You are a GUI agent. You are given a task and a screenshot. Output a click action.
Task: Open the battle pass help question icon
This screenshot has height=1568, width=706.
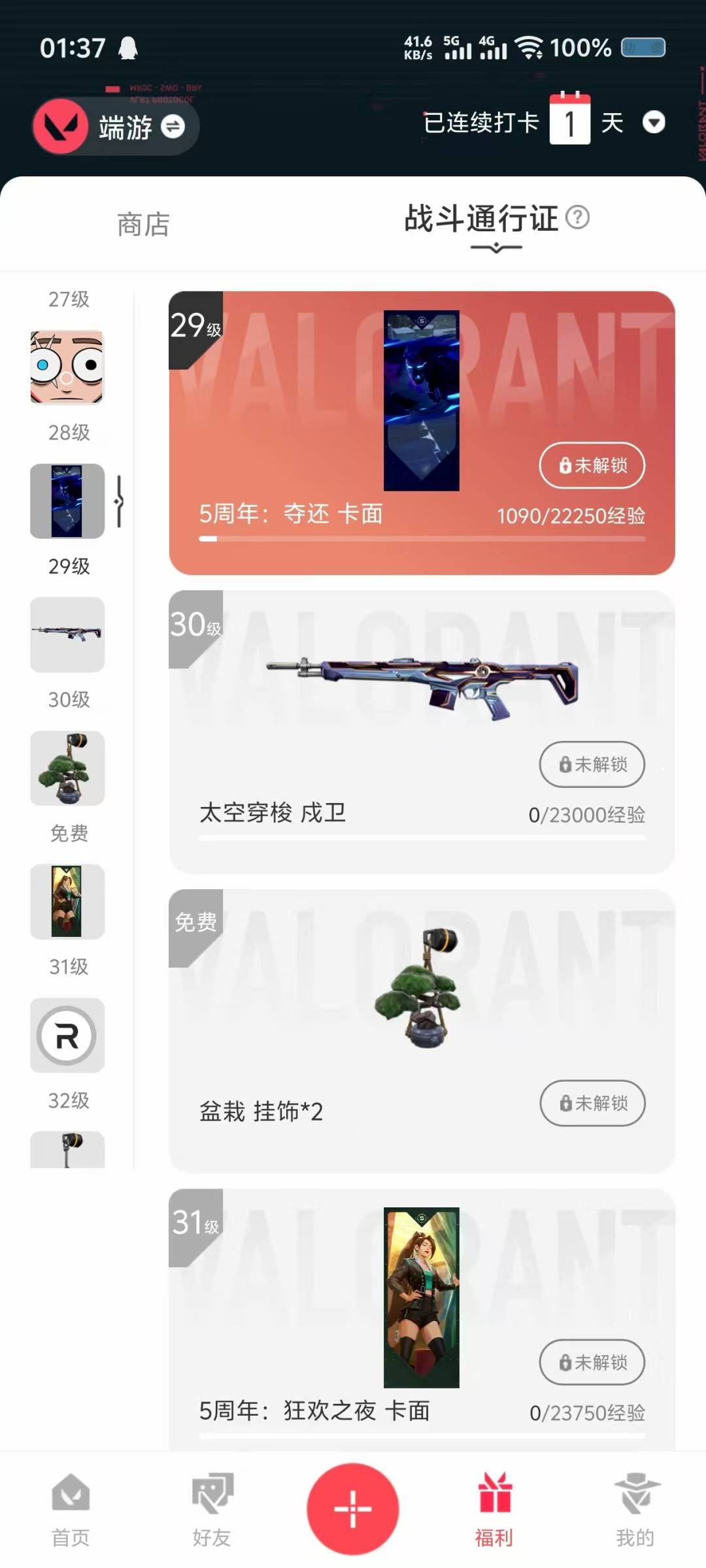[577, 217]
